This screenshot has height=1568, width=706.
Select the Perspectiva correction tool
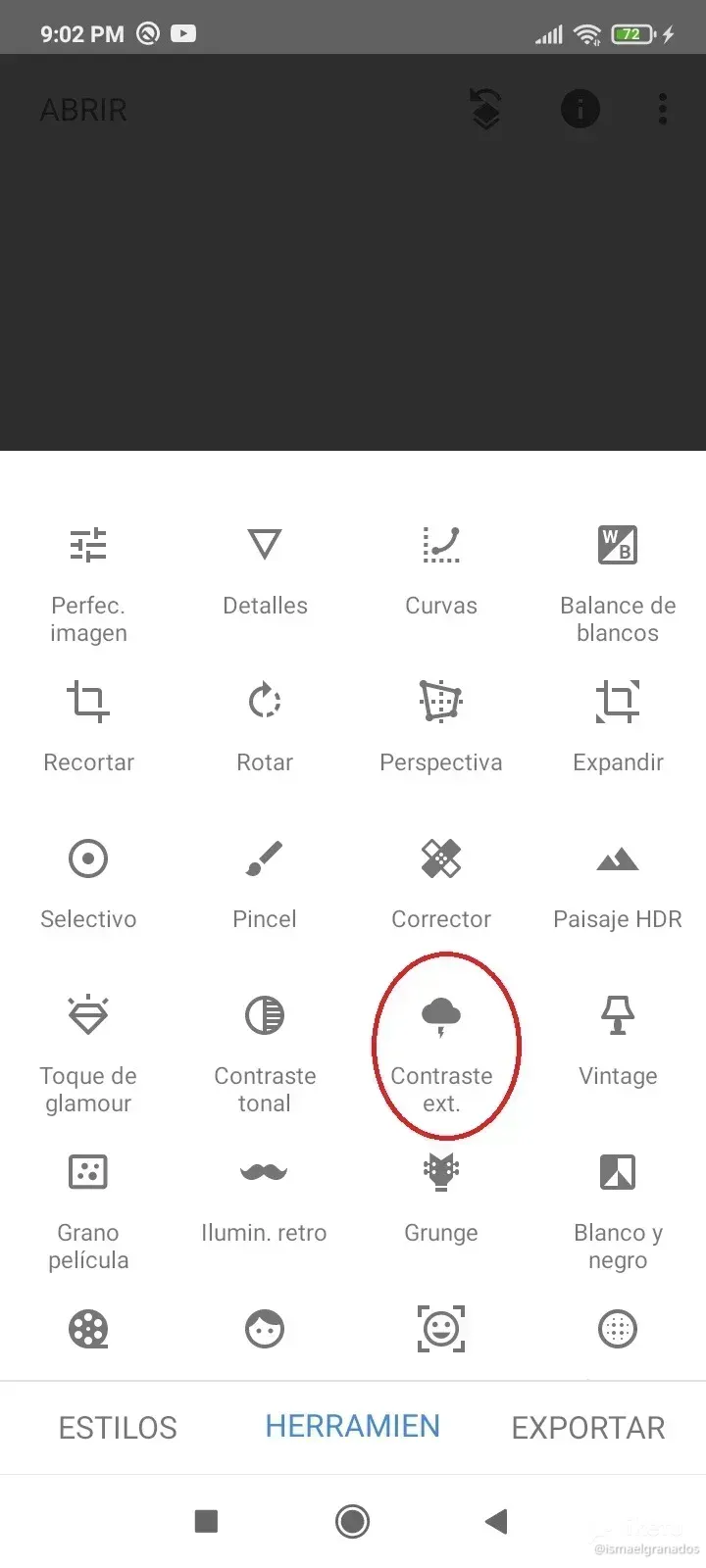click(x=441, y=725)
